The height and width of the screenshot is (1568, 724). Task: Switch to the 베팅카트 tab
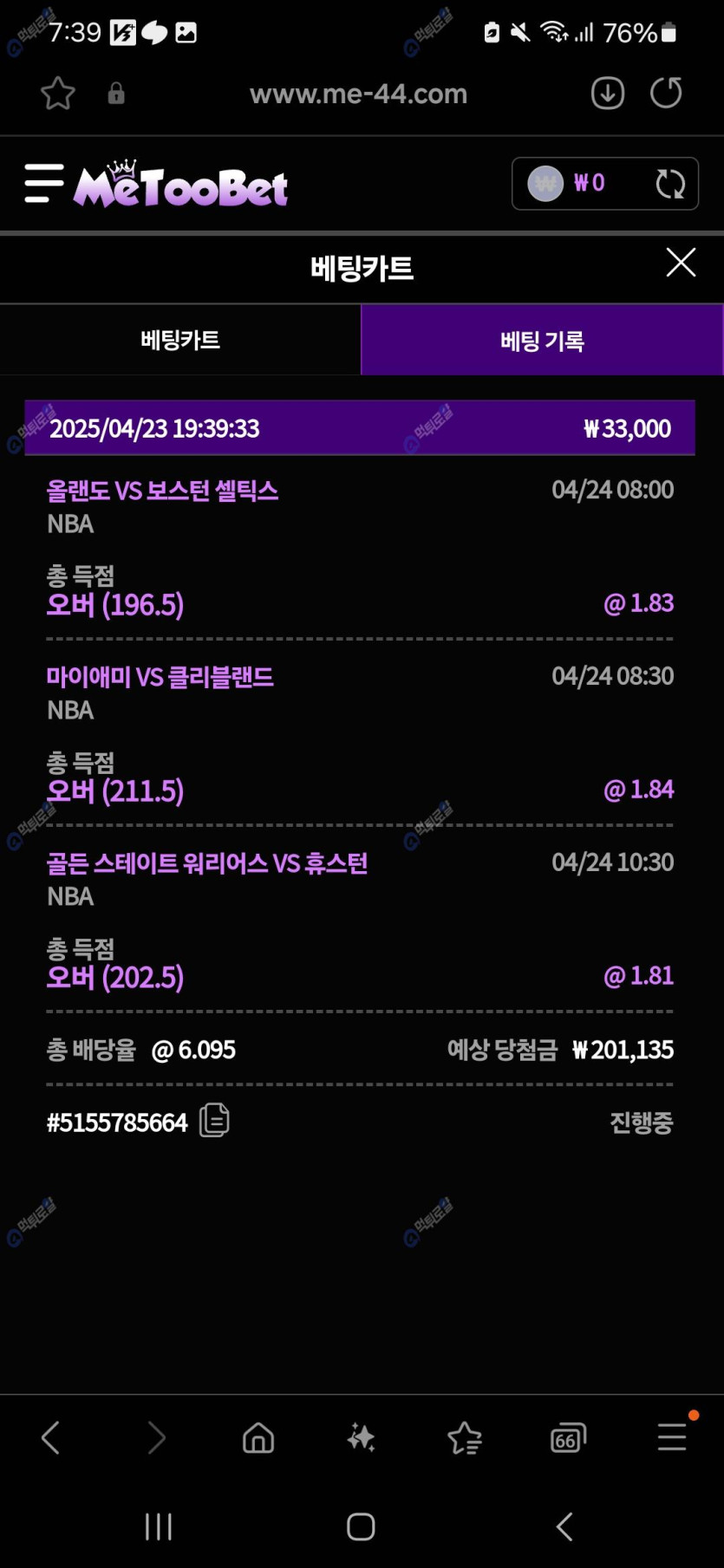(180, 340)
